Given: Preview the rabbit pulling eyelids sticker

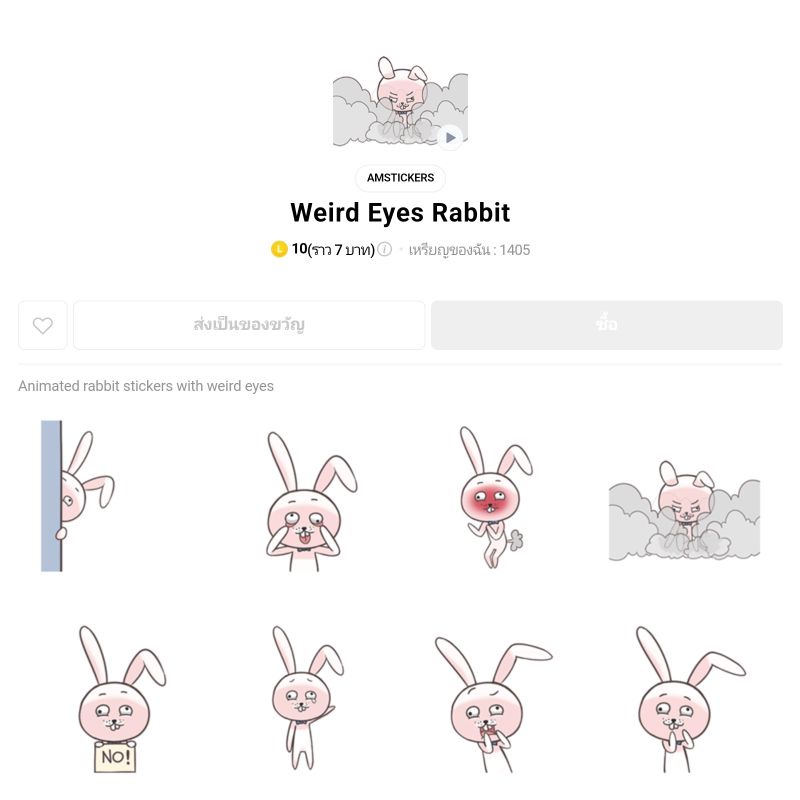Looking at the screenshot, I should coord(310,502).
